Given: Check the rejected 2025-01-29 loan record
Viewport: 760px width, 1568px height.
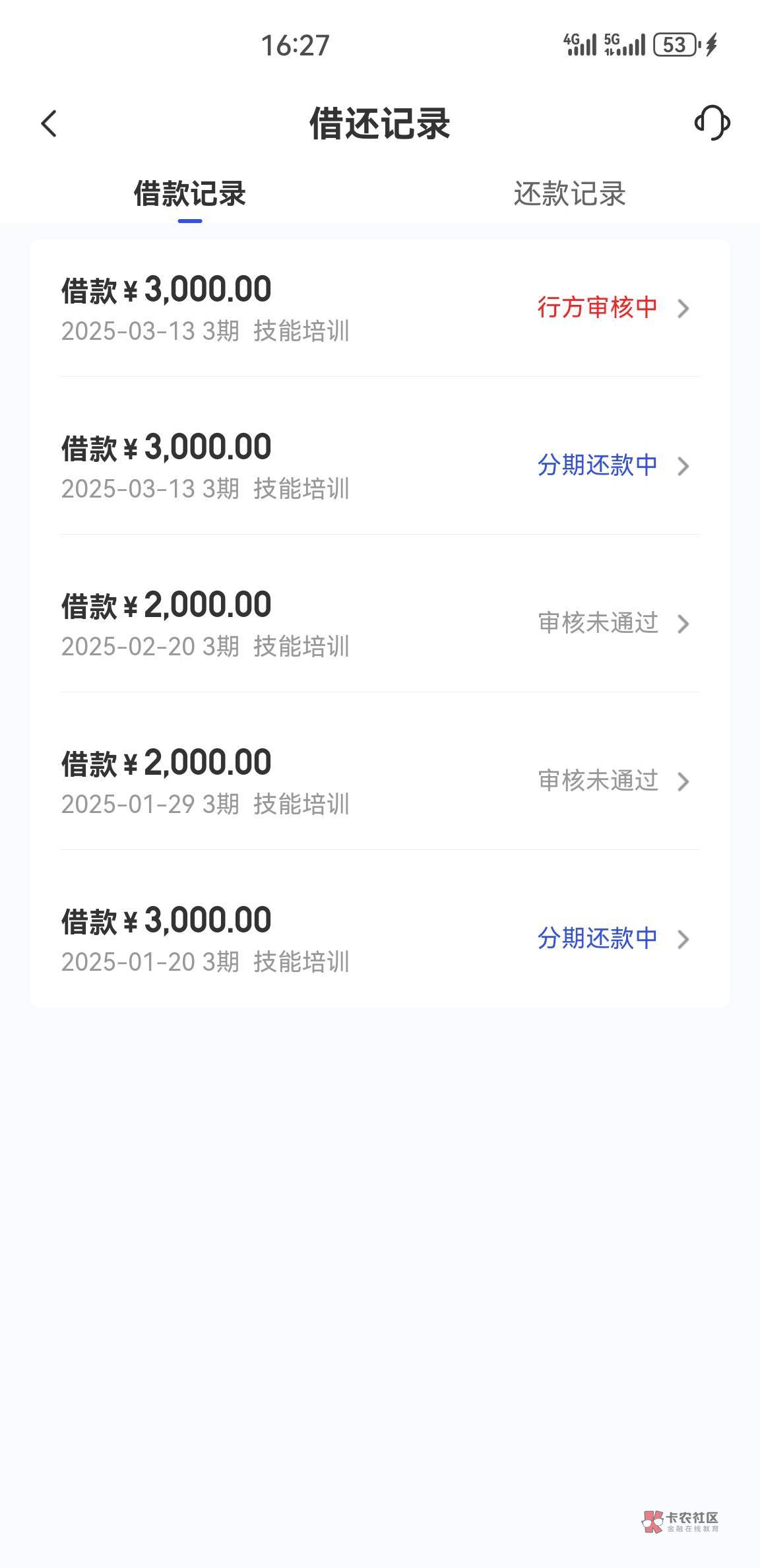Looking at the screenshot, I should [379, 781].
